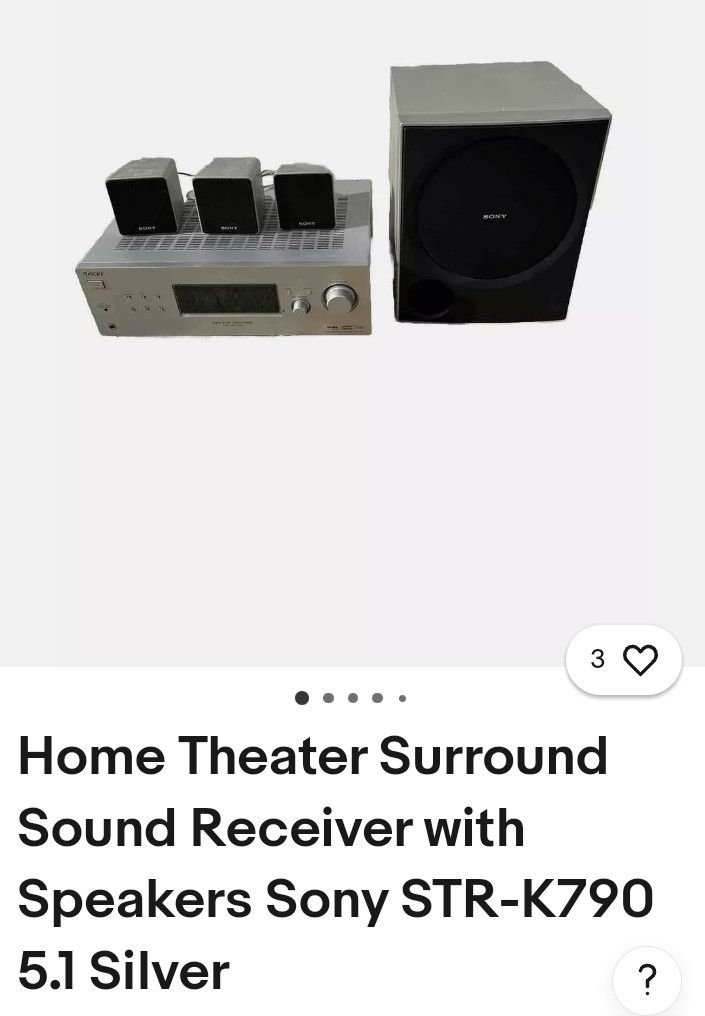Open the question mark help button
This screenshot has height=1016, width=705.
coord(647,977)
